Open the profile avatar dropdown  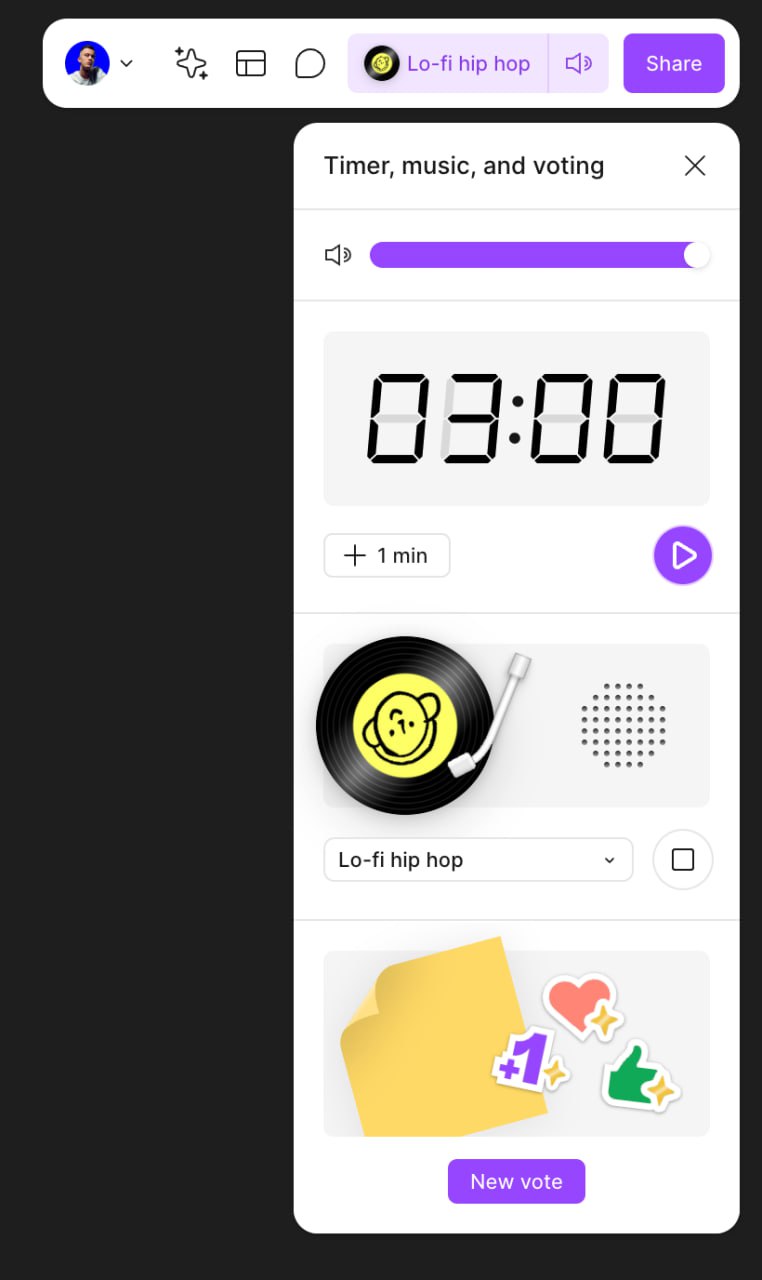point(99,63)
